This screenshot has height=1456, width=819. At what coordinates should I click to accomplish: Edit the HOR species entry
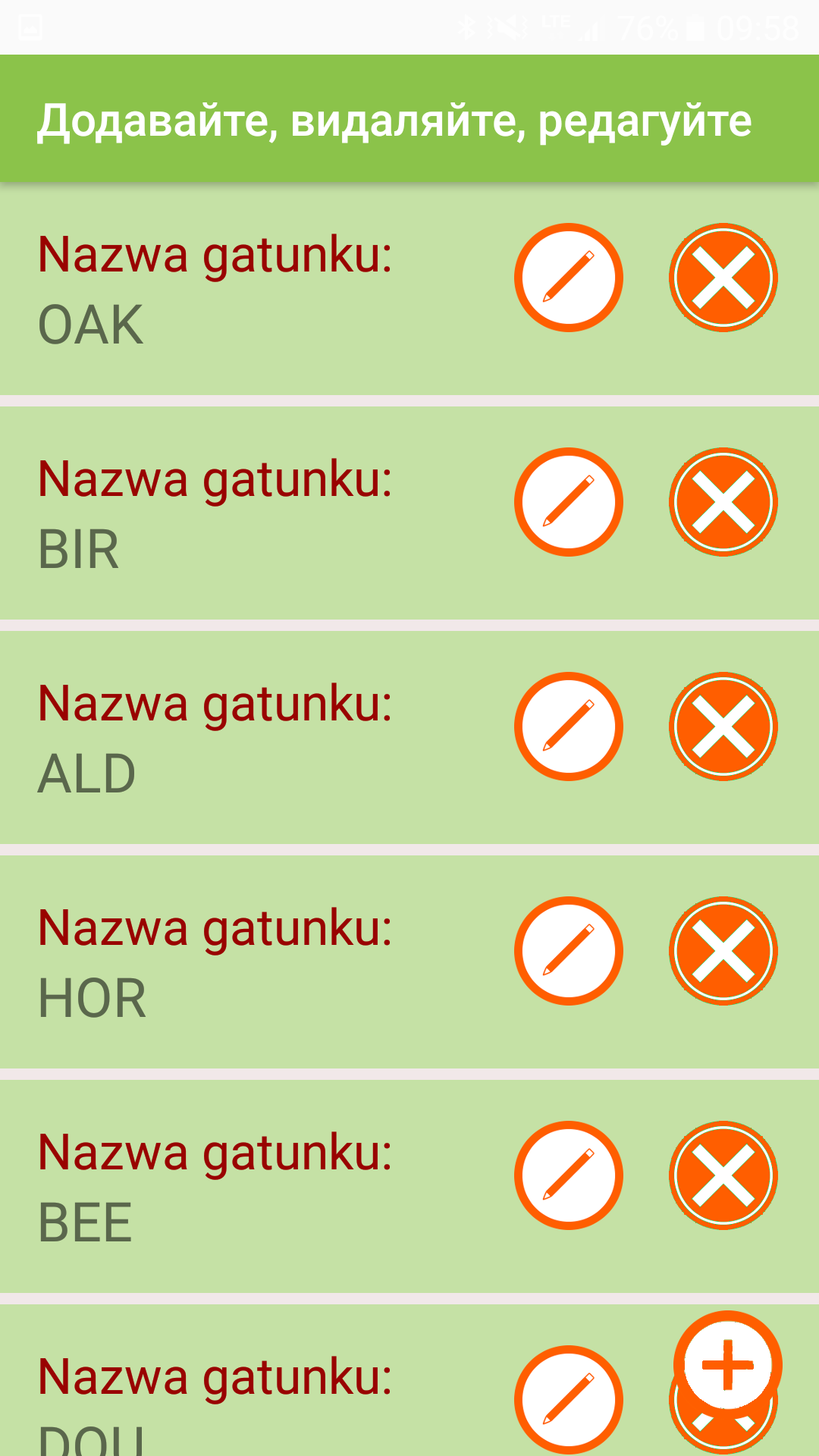tap(569, 951)
